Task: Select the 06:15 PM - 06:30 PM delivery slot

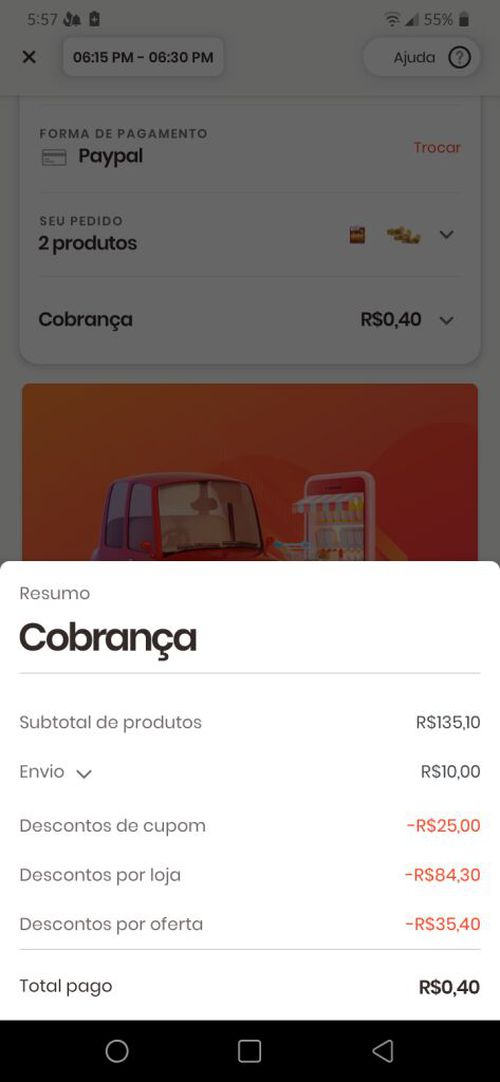Action: [143, 57]
